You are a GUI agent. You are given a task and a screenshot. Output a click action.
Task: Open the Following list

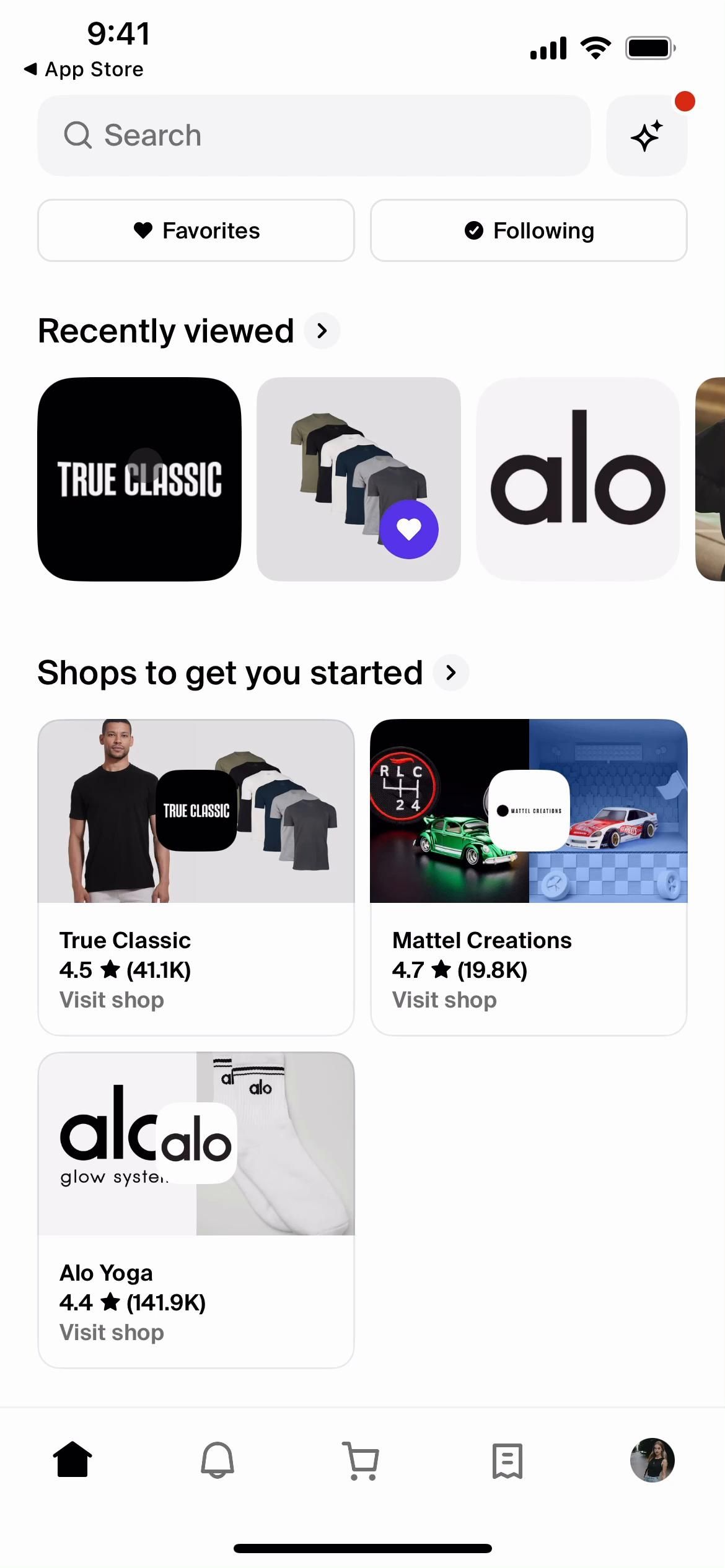point(529,230)
